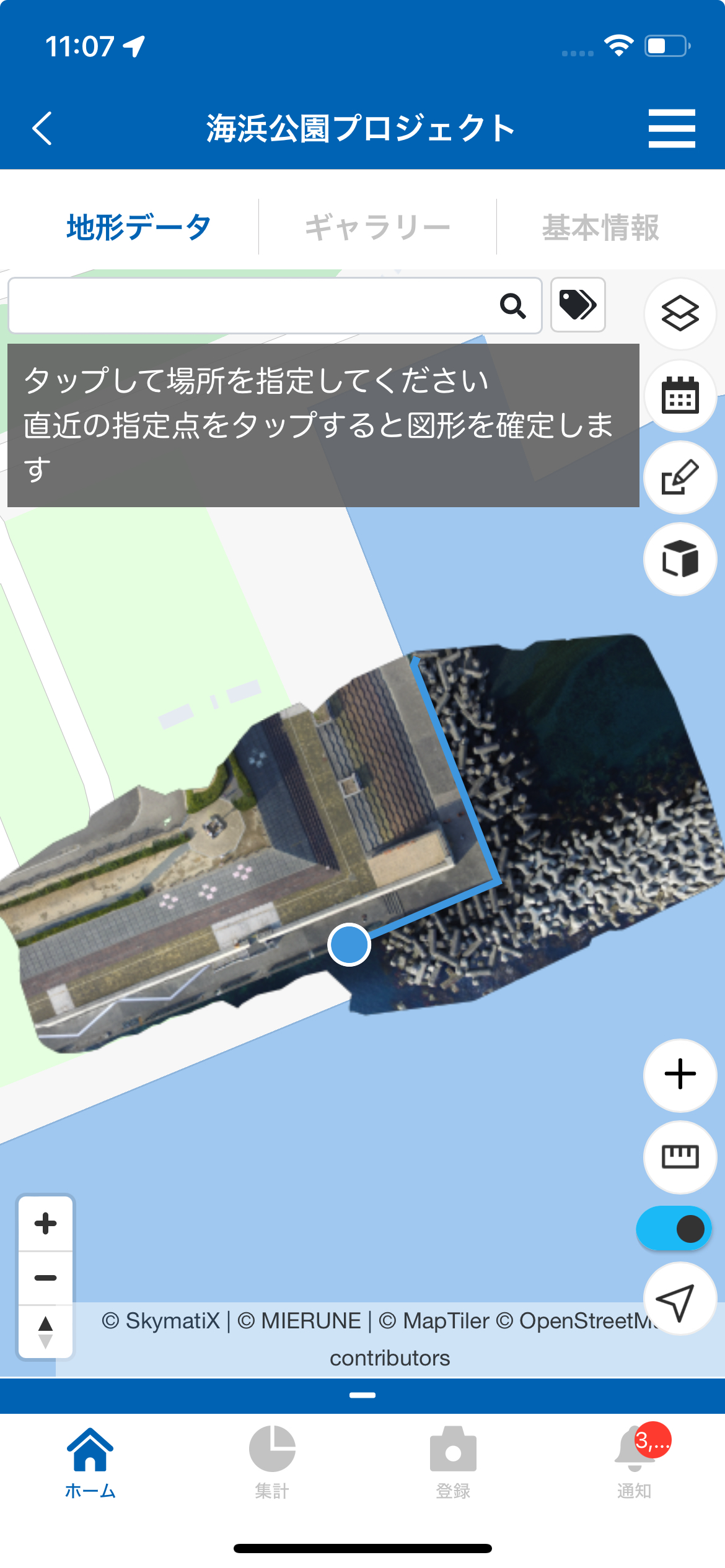Screen dimensions: 725x1568
Task: Open the 通知 notifications tab
Action: (x=635, y=1461)
